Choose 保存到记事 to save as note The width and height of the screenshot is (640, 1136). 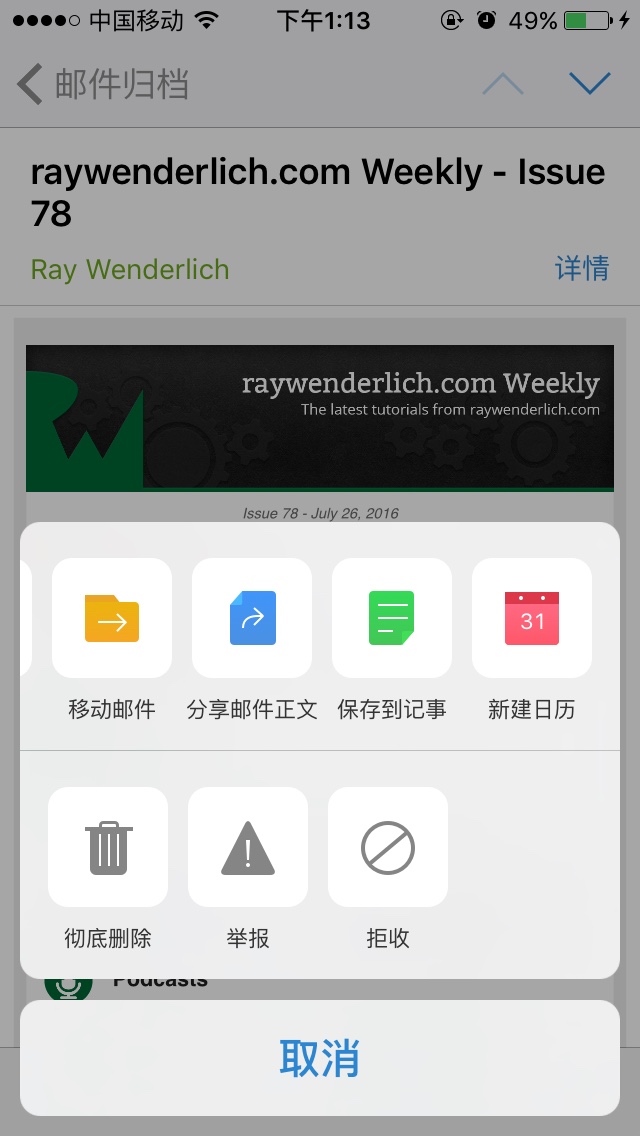pyautogui.click(x=392, y=618)
